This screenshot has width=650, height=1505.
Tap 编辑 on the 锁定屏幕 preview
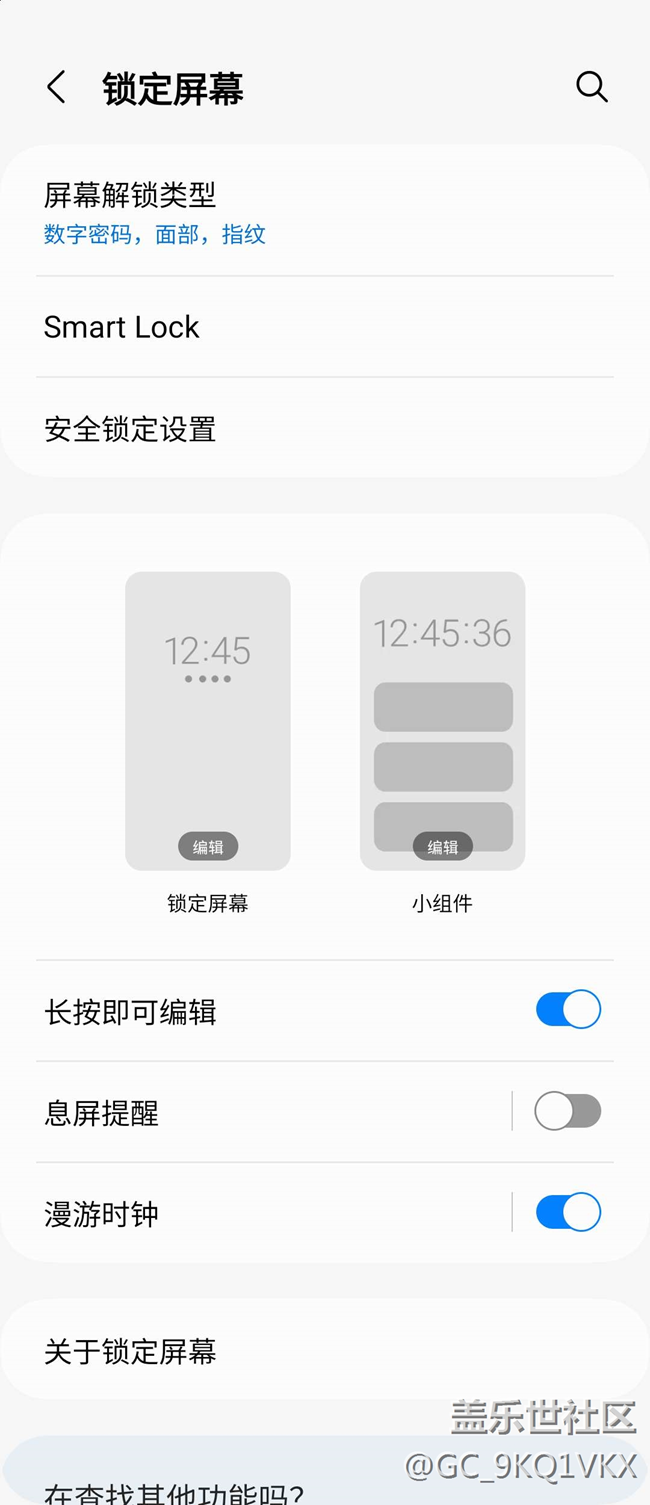pyautogui.click(x=208, y=847)
